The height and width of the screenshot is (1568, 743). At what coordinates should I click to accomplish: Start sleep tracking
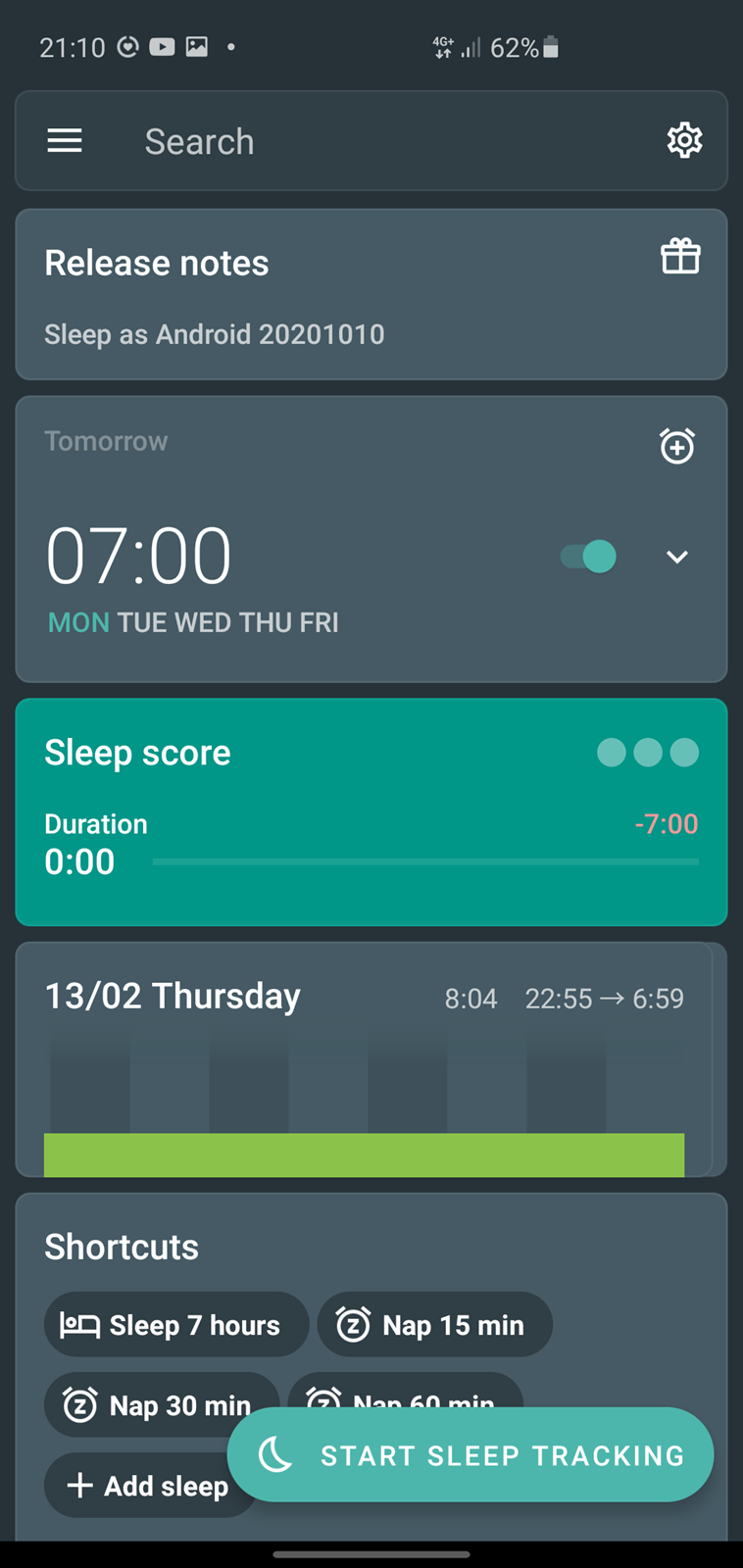pos(471,1454)
